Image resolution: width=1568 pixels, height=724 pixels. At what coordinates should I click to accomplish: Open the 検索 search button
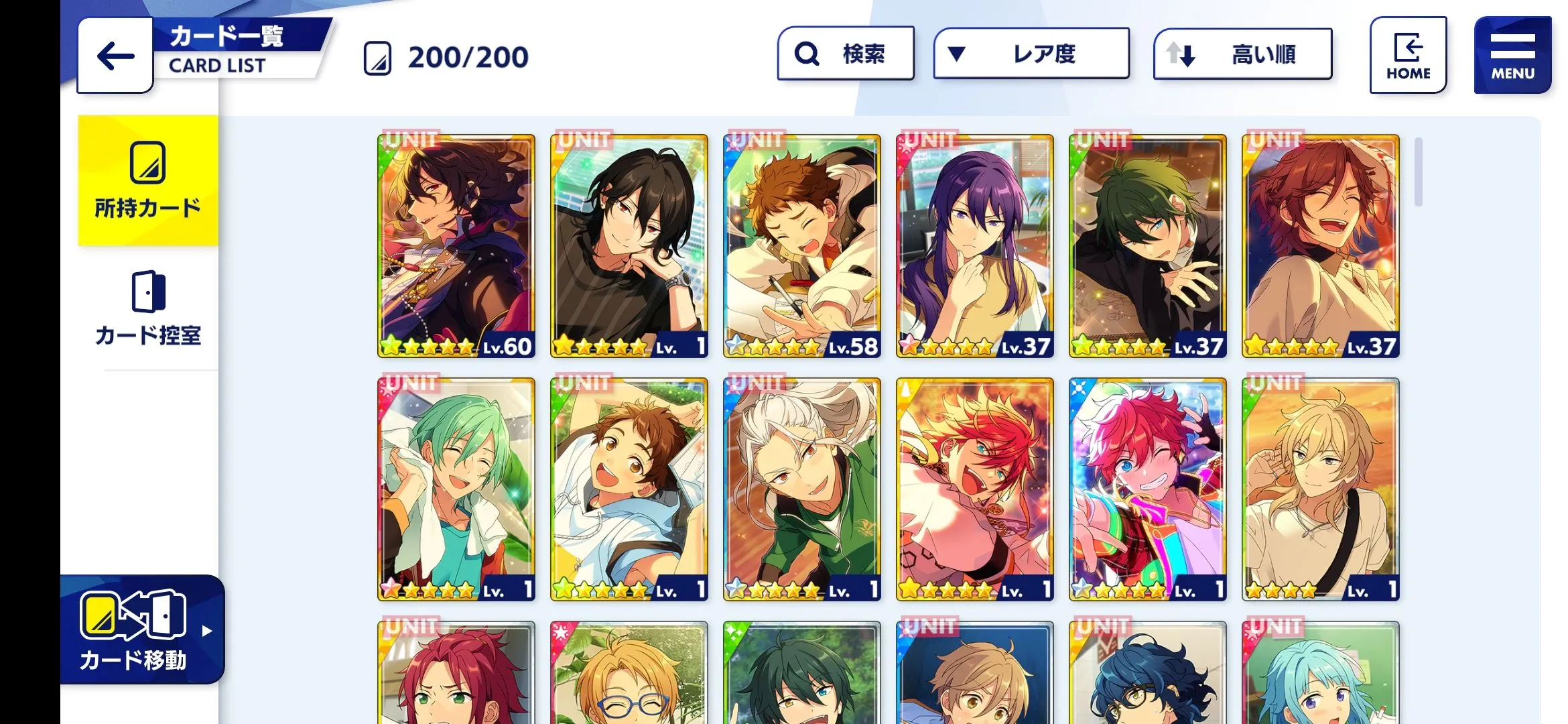point(846,54)
